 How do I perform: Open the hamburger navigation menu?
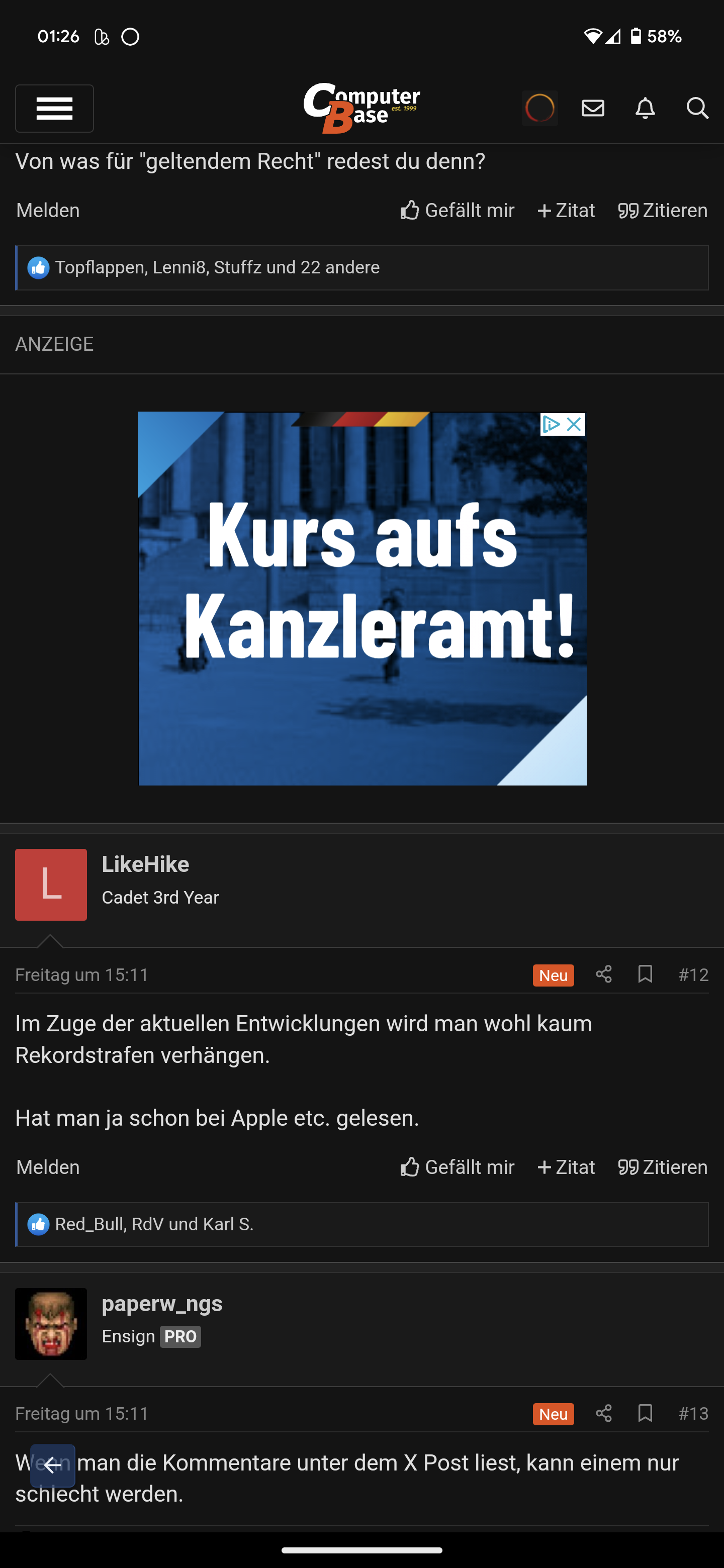[54, 109]
